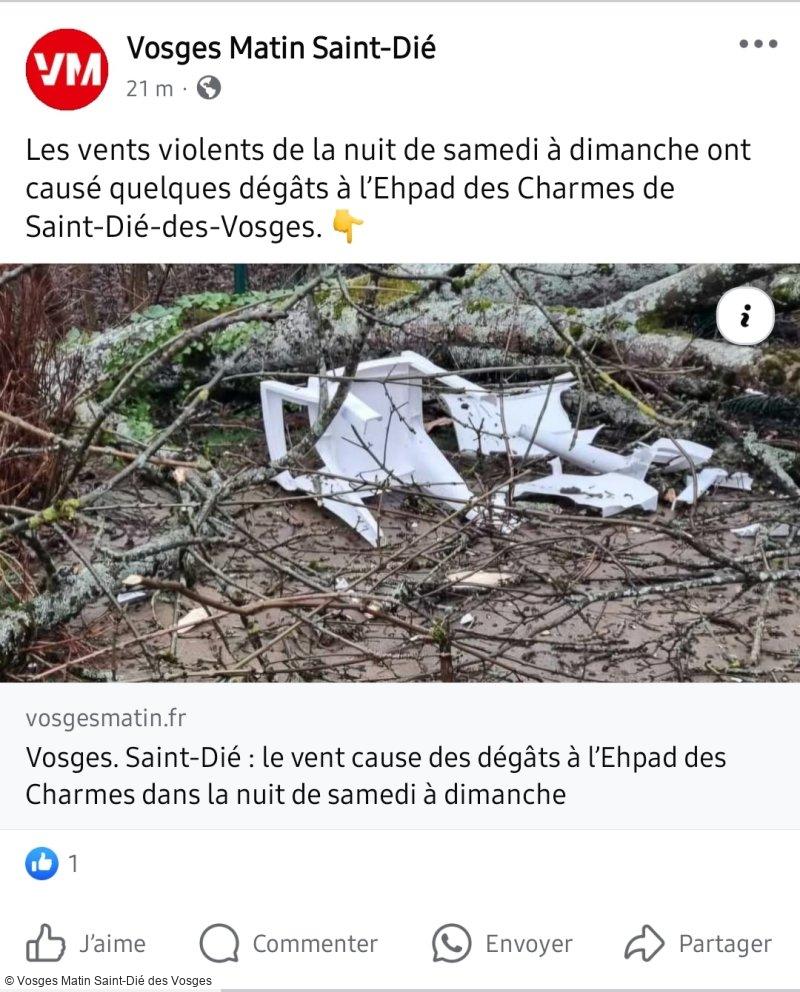Screen dimensions: 800x992
Task: Click the thumbs up J'aime icon
Action: pyautogui.click(x=46, y=942)
